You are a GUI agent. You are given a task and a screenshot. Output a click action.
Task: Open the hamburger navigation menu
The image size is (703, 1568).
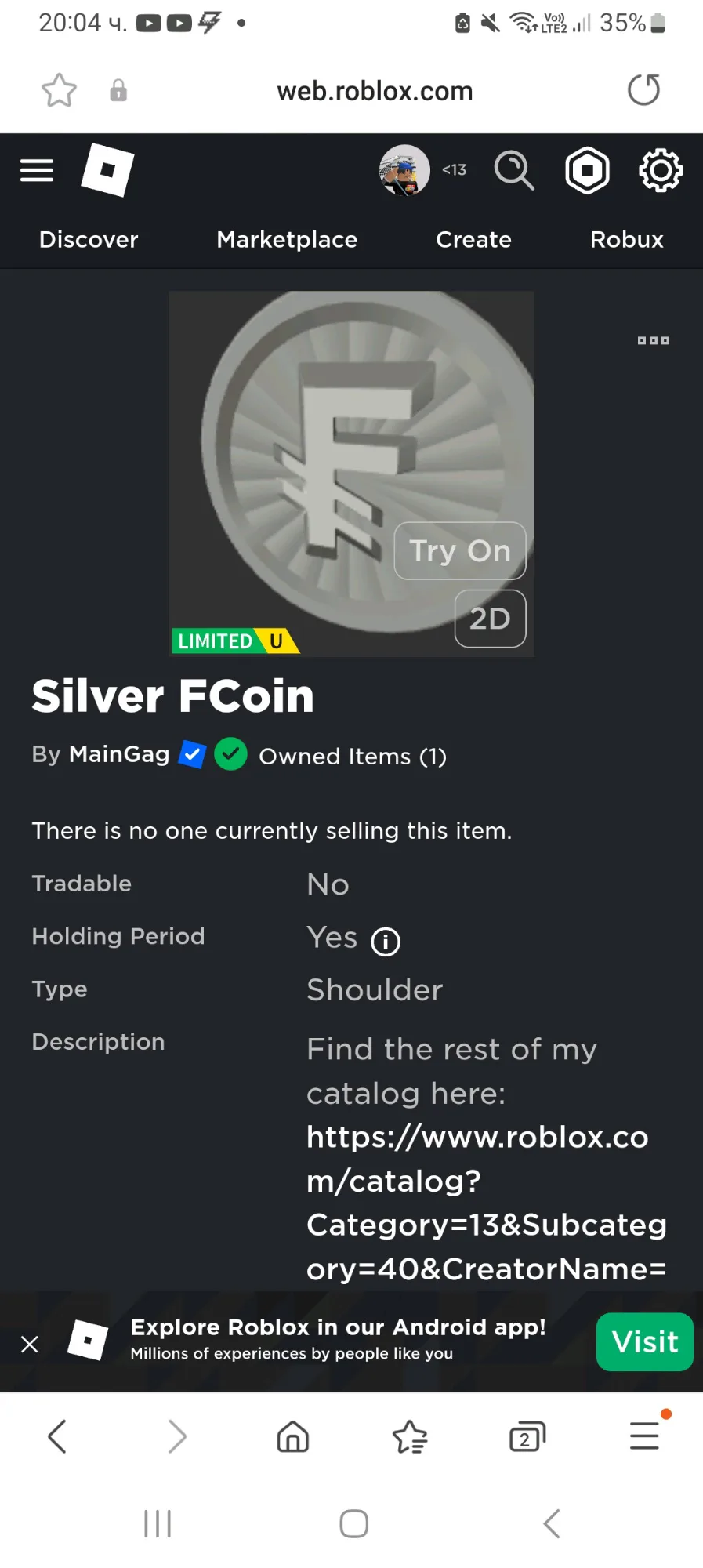(37, 170)
